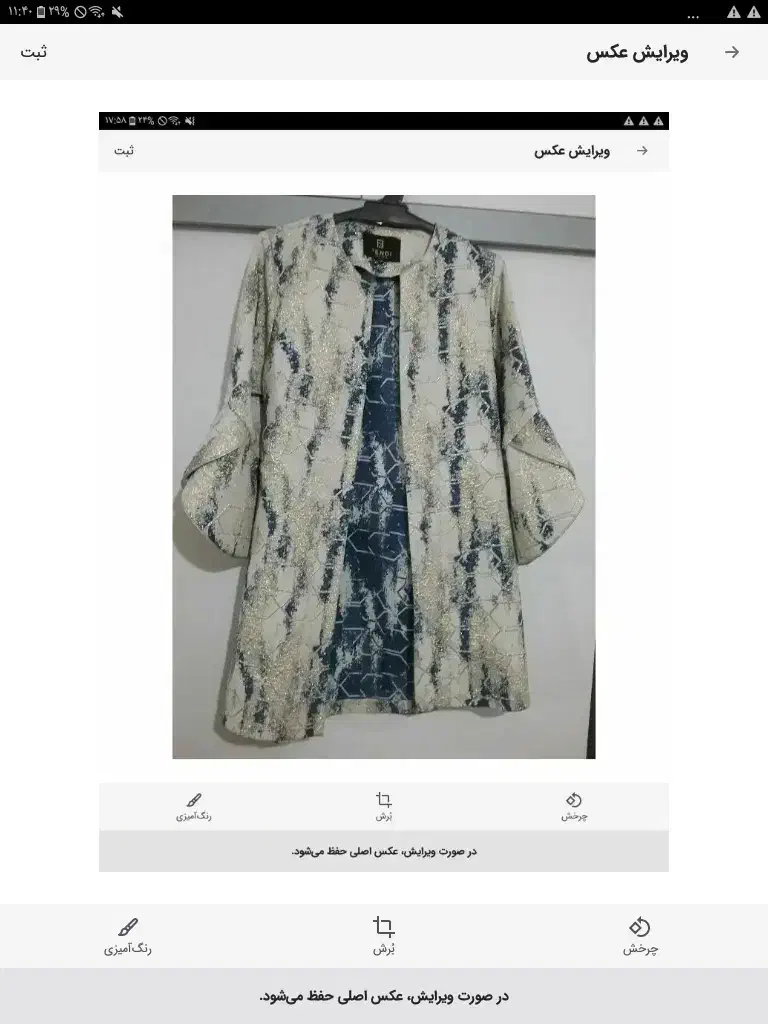Open the رنگ‌آمیزی paint tool

[x=128, y=935]
